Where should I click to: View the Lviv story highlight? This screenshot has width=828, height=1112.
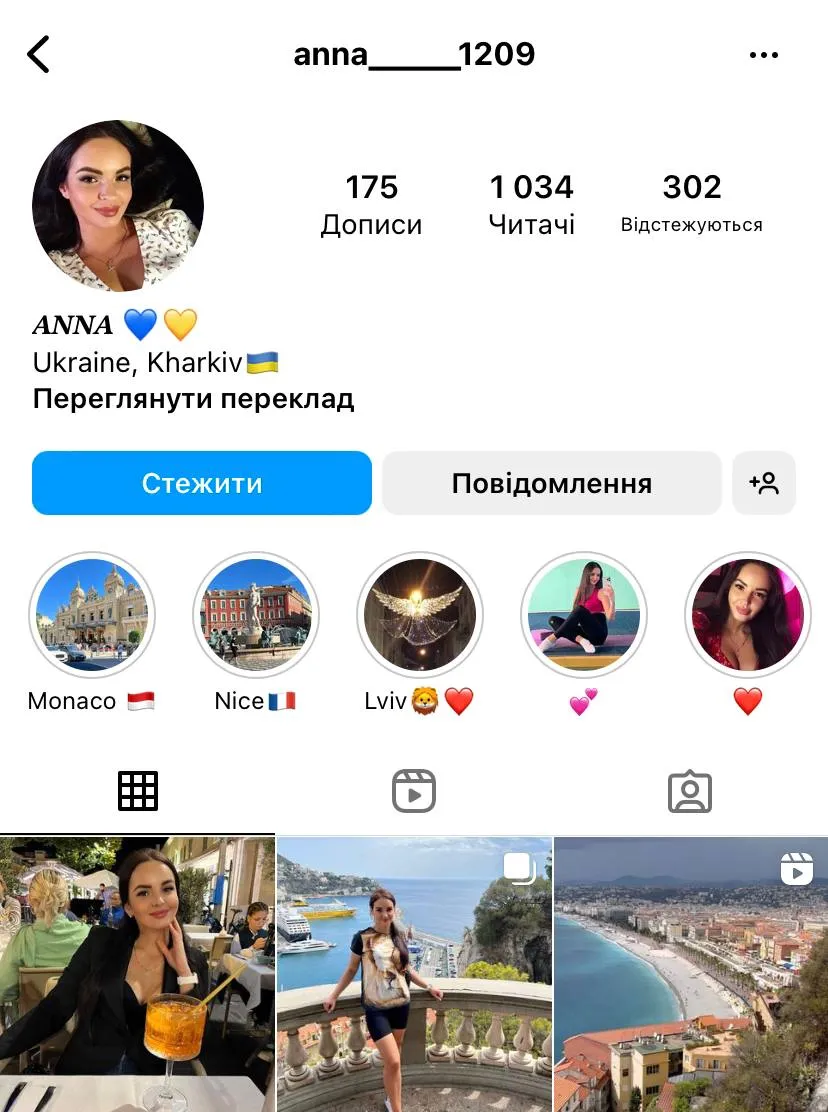click(420, 614)
